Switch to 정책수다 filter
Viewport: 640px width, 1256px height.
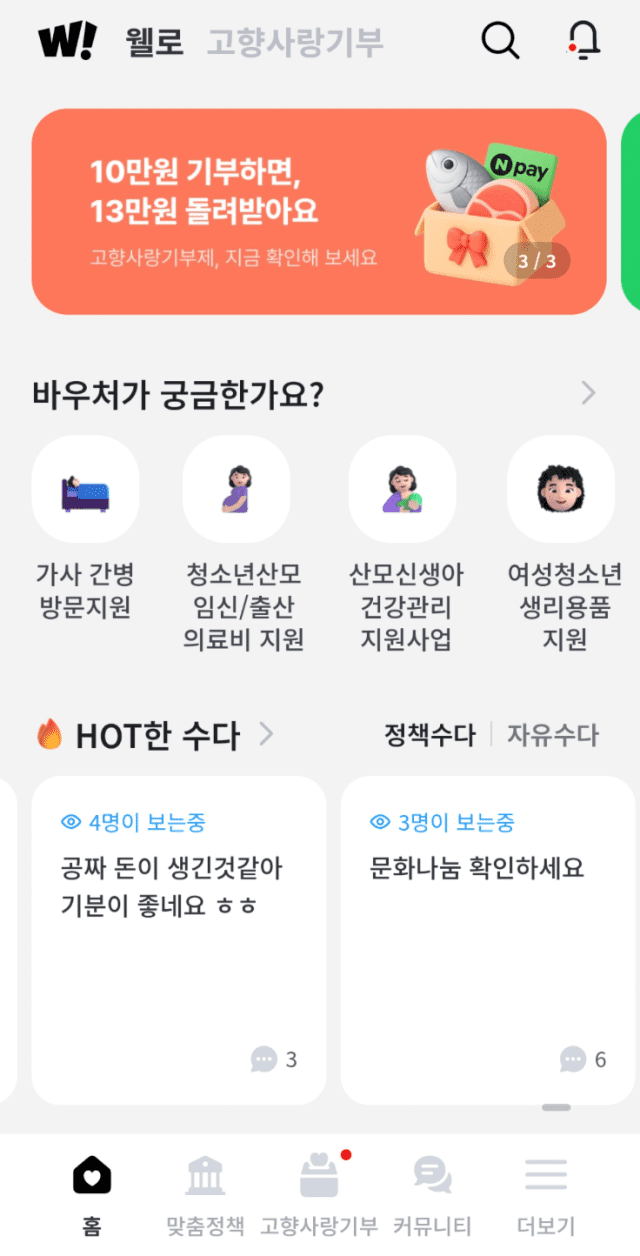coord(430,736)
